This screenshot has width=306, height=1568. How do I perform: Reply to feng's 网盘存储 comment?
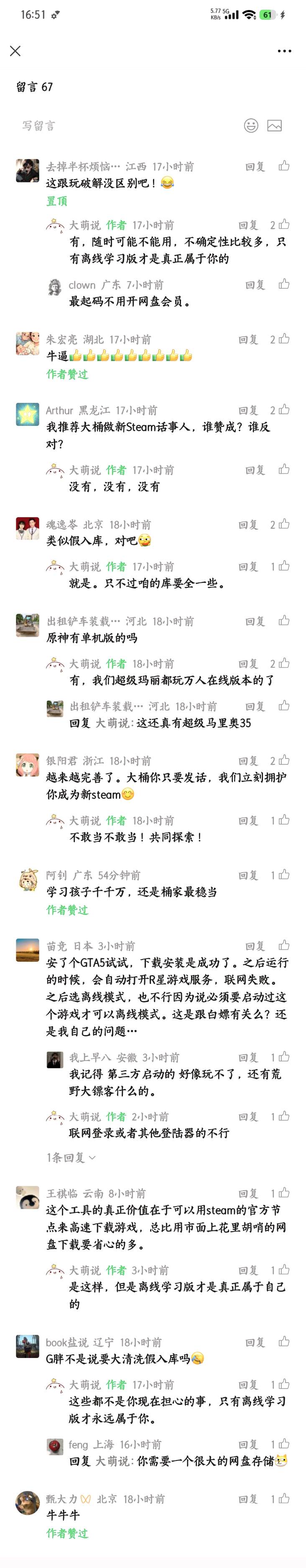point(247,1444)
